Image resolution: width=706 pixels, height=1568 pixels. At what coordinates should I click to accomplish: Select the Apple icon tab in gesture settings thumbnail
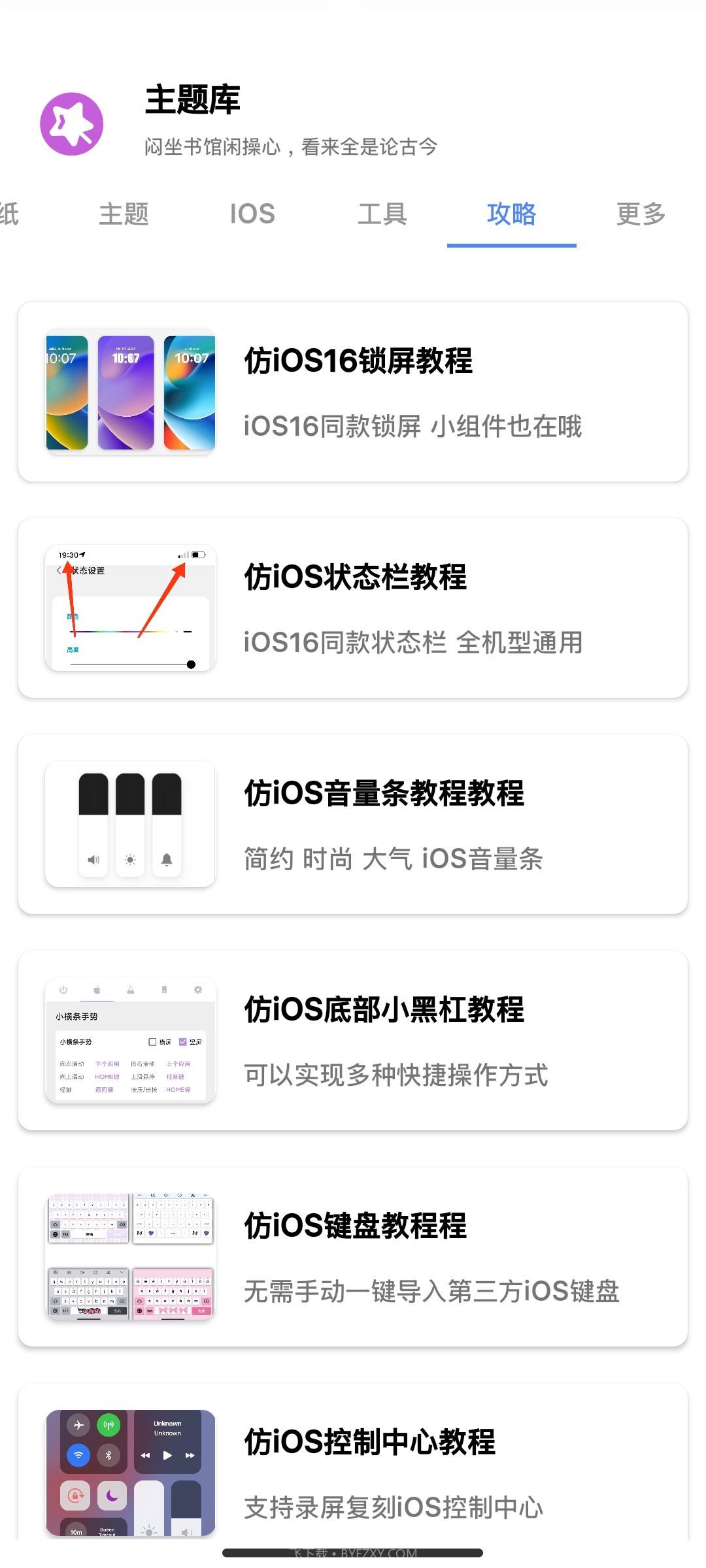(x=96, y=990)
